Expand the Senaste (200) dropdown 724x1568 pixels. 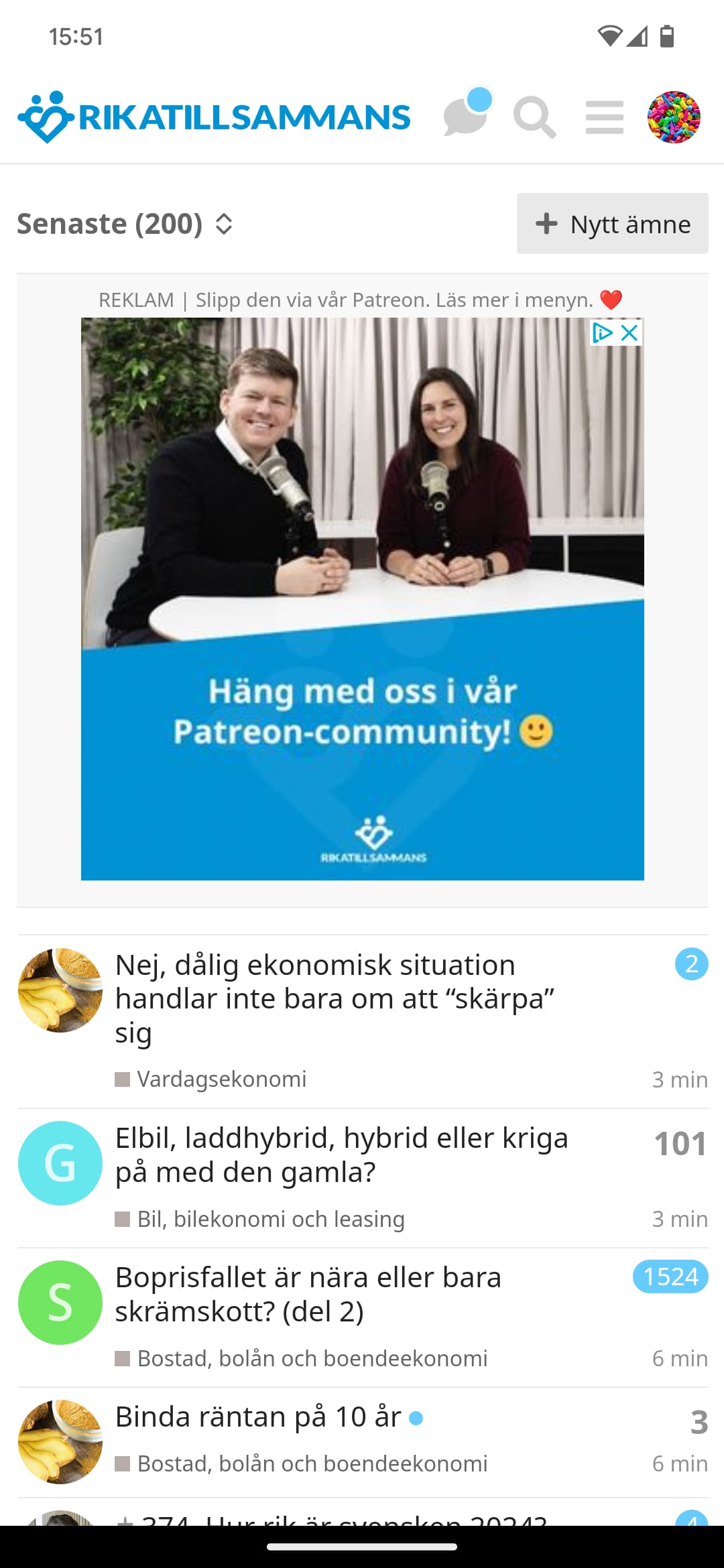click(x=125, y=224)
